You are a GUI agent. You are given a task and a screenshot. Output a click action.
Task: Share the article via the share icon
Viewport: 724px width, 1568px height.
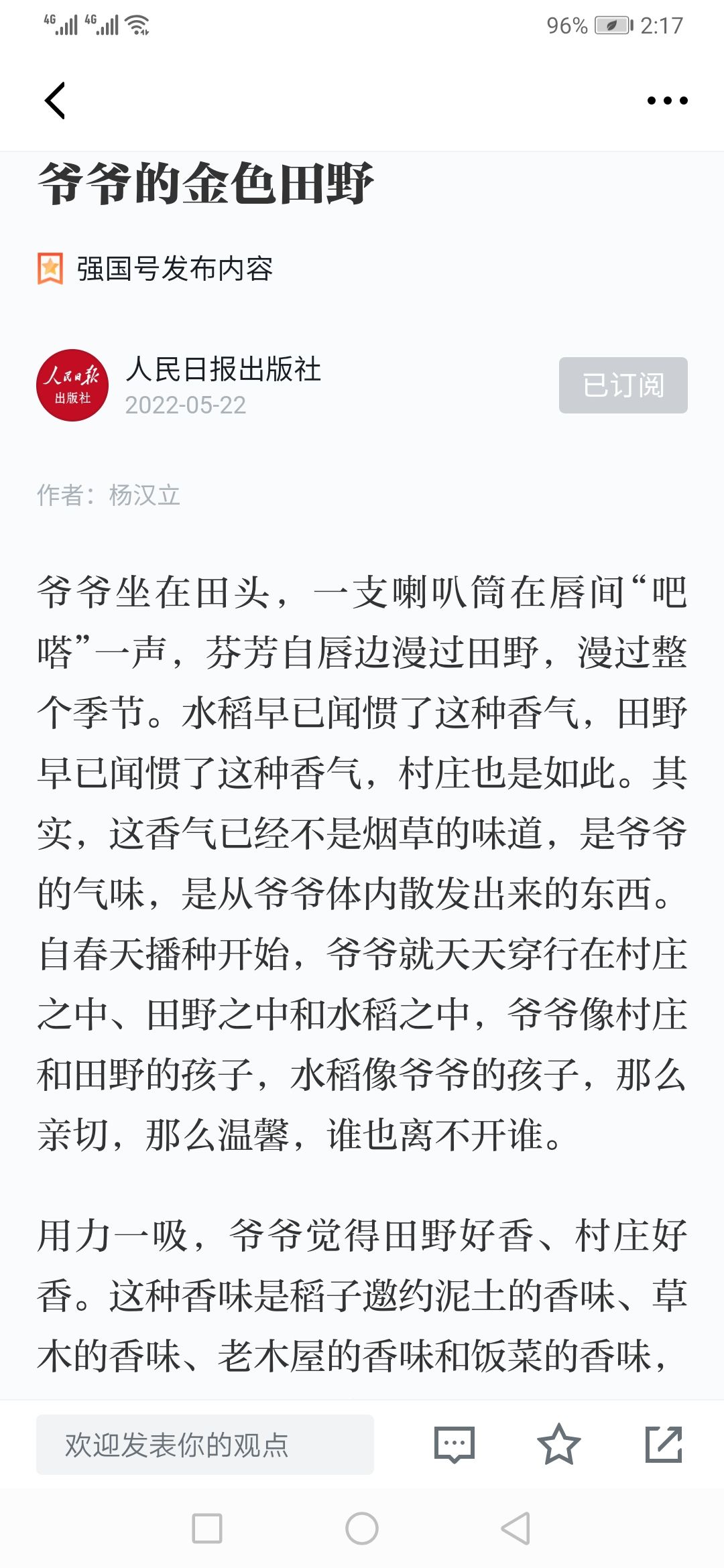664,1445
